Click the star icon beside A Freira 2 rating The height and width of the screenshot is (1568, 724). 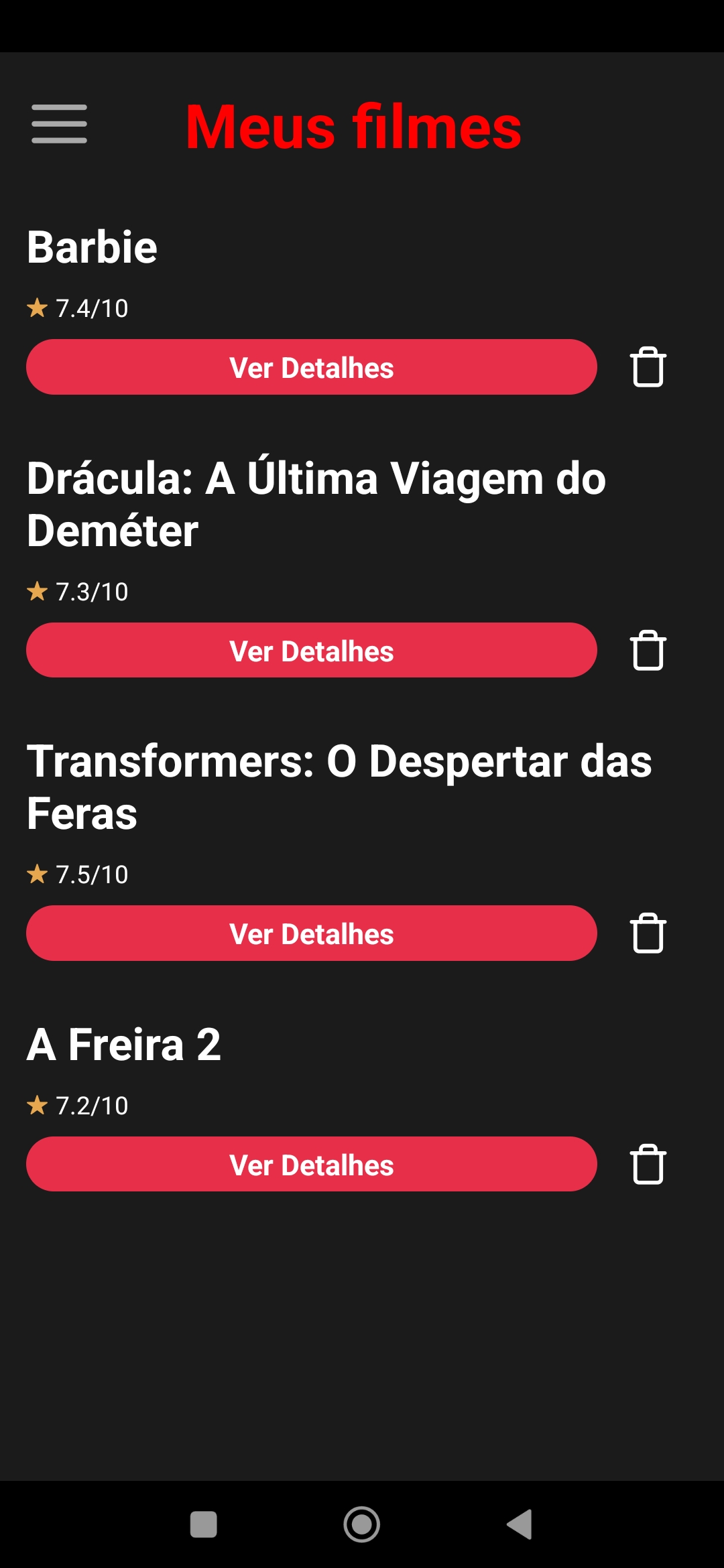coord(37,1106)
